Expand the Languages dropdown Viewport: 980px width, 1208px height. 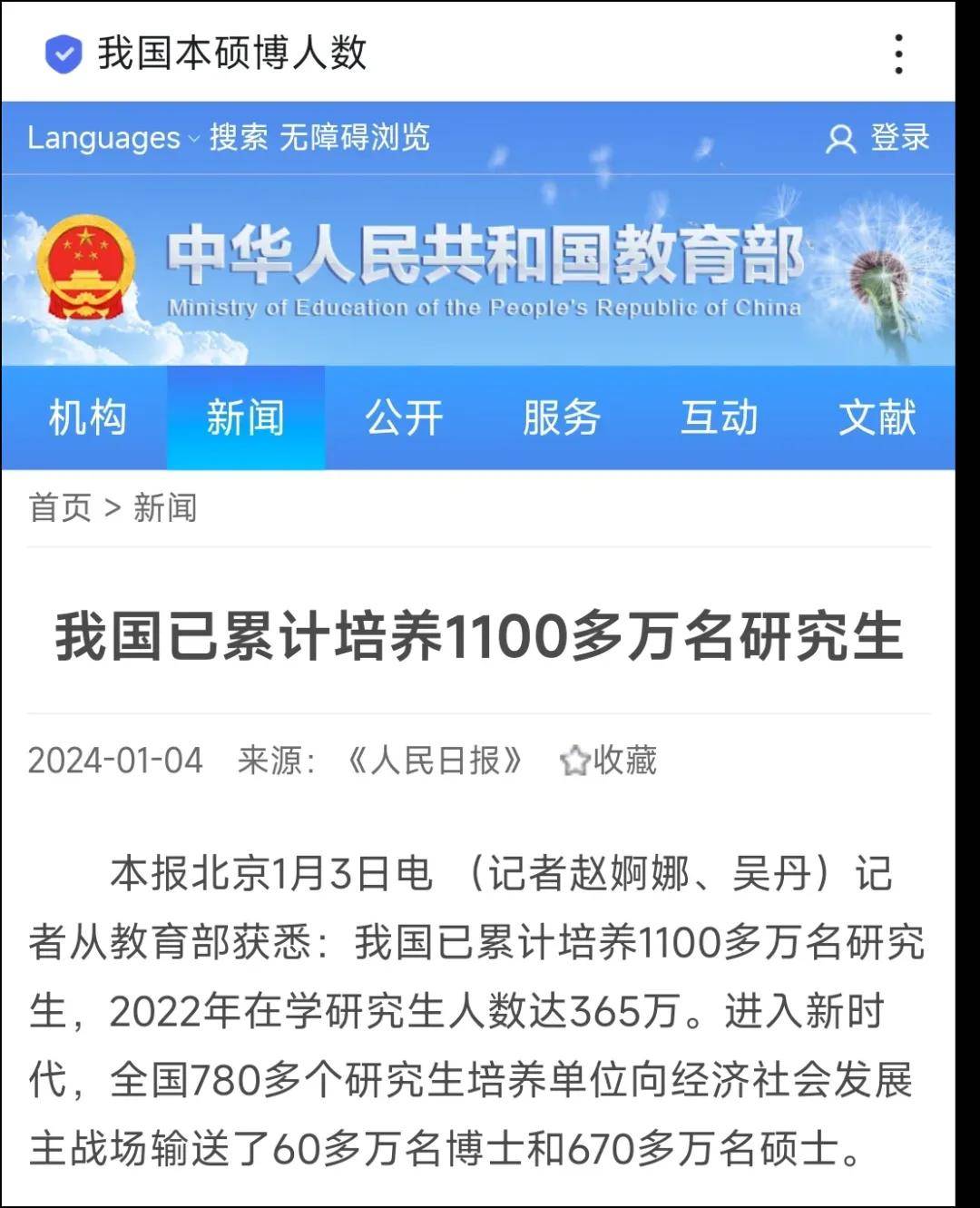113,138
